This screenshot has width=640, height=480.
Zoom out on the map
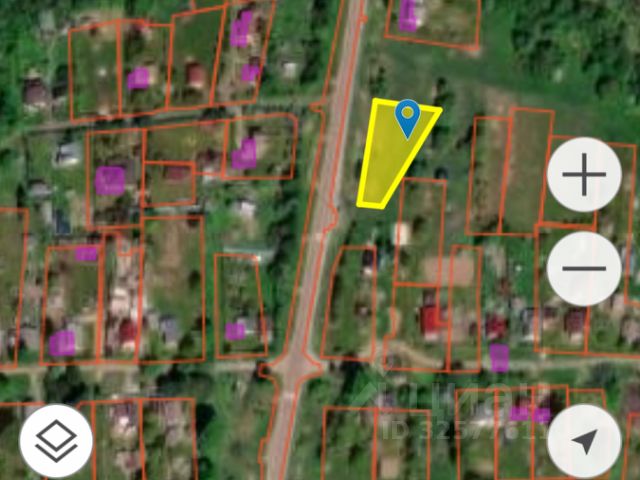pyautogui.click(x=585, y=268)
